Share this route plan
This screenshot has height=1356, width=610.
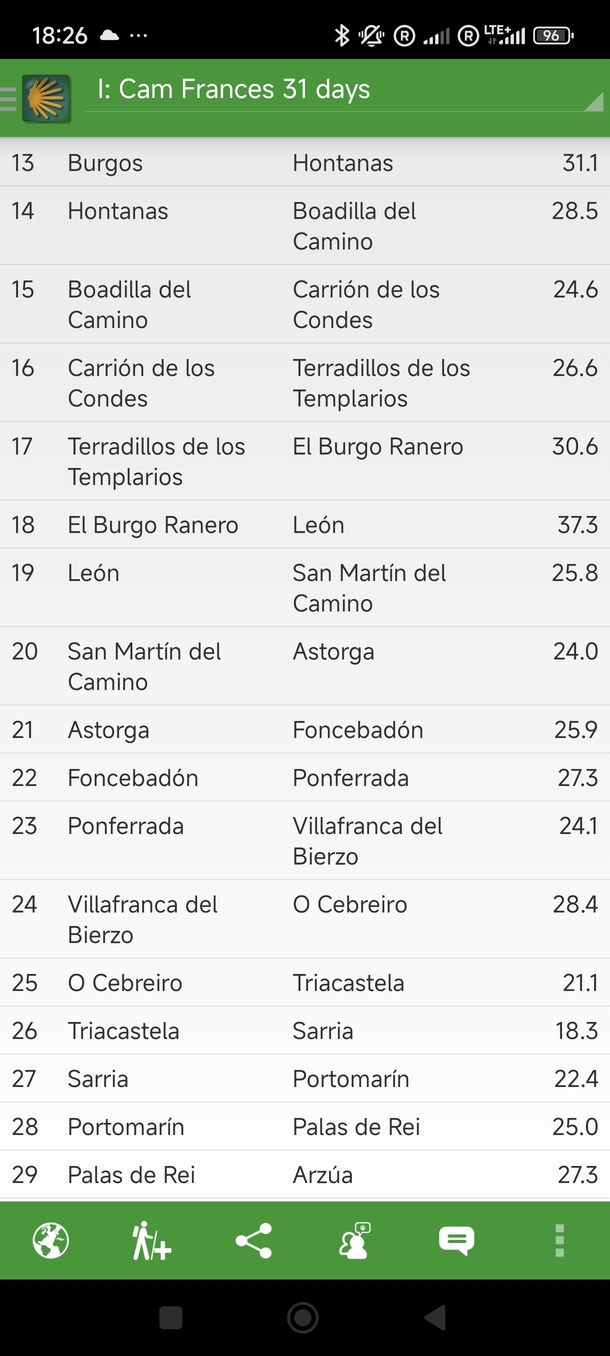click(x=254, y=1241)
